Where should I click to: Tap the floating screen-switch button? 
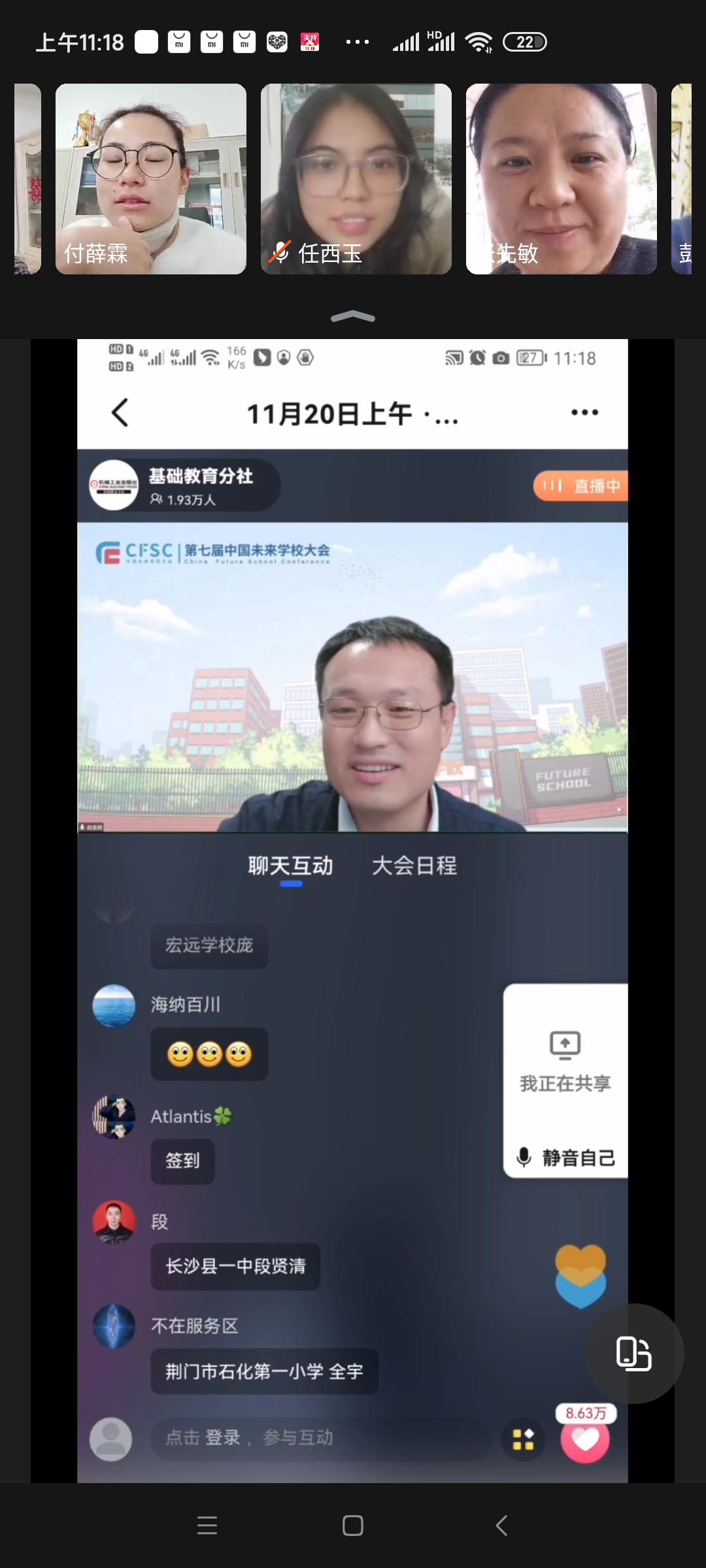(x=633, y=1354)
